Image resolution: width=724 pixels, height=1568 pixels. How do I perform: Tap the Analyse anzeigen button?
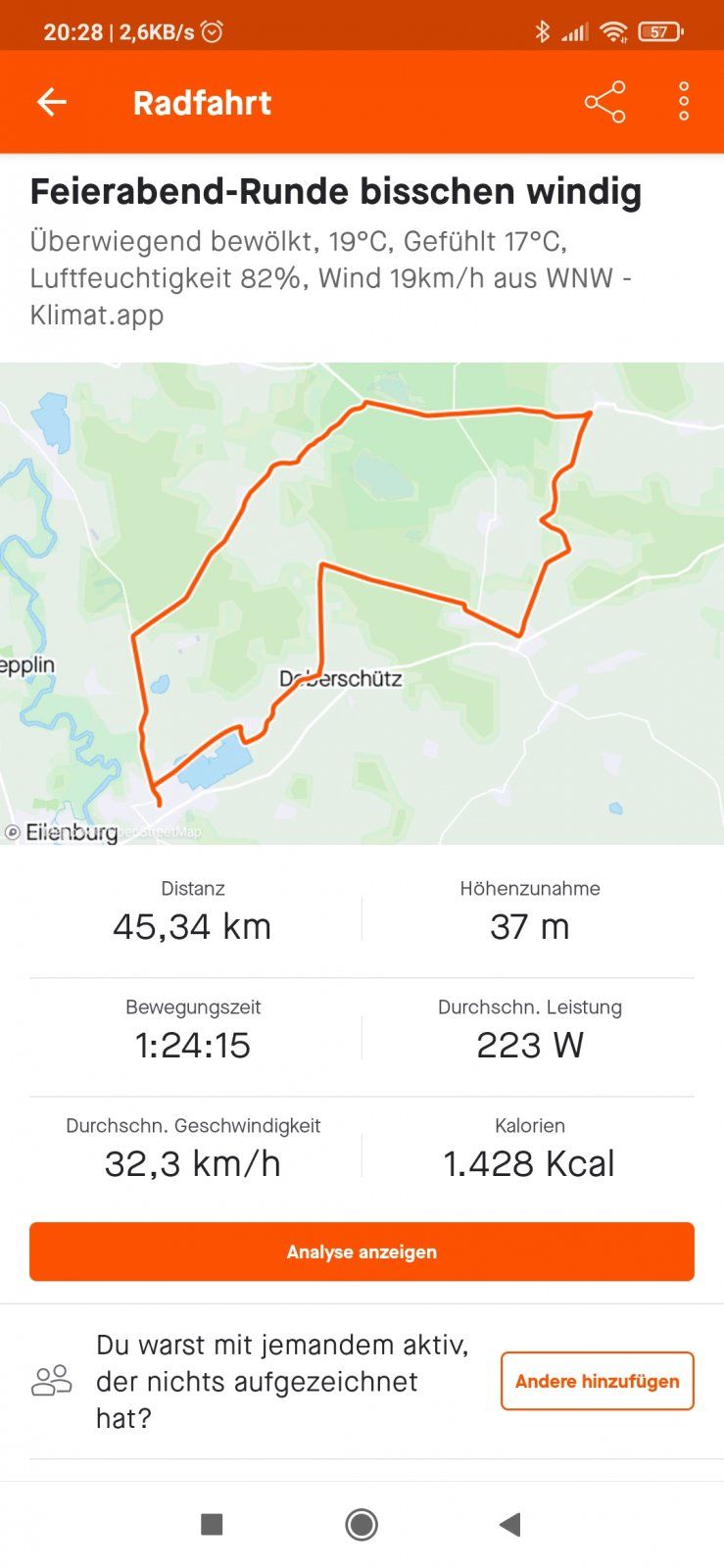(x=362, y=1251)
